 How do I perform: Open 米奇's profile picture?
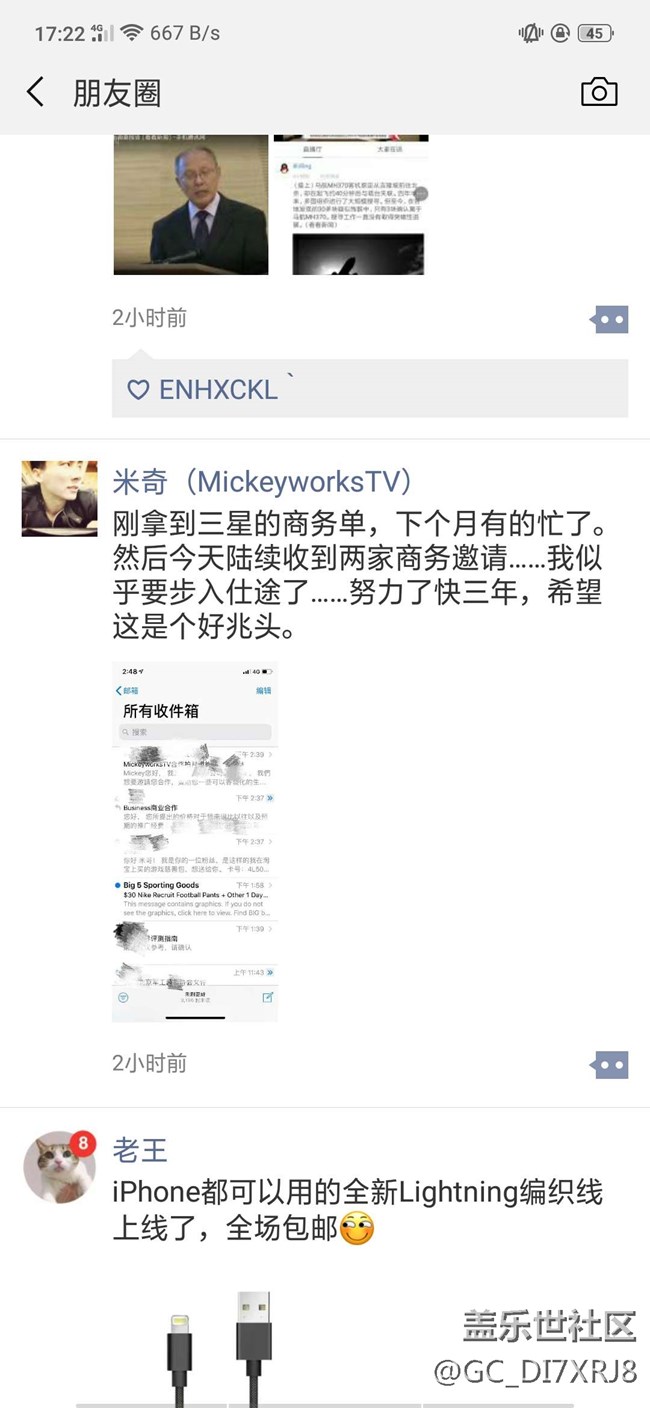[x=60, y=498]
